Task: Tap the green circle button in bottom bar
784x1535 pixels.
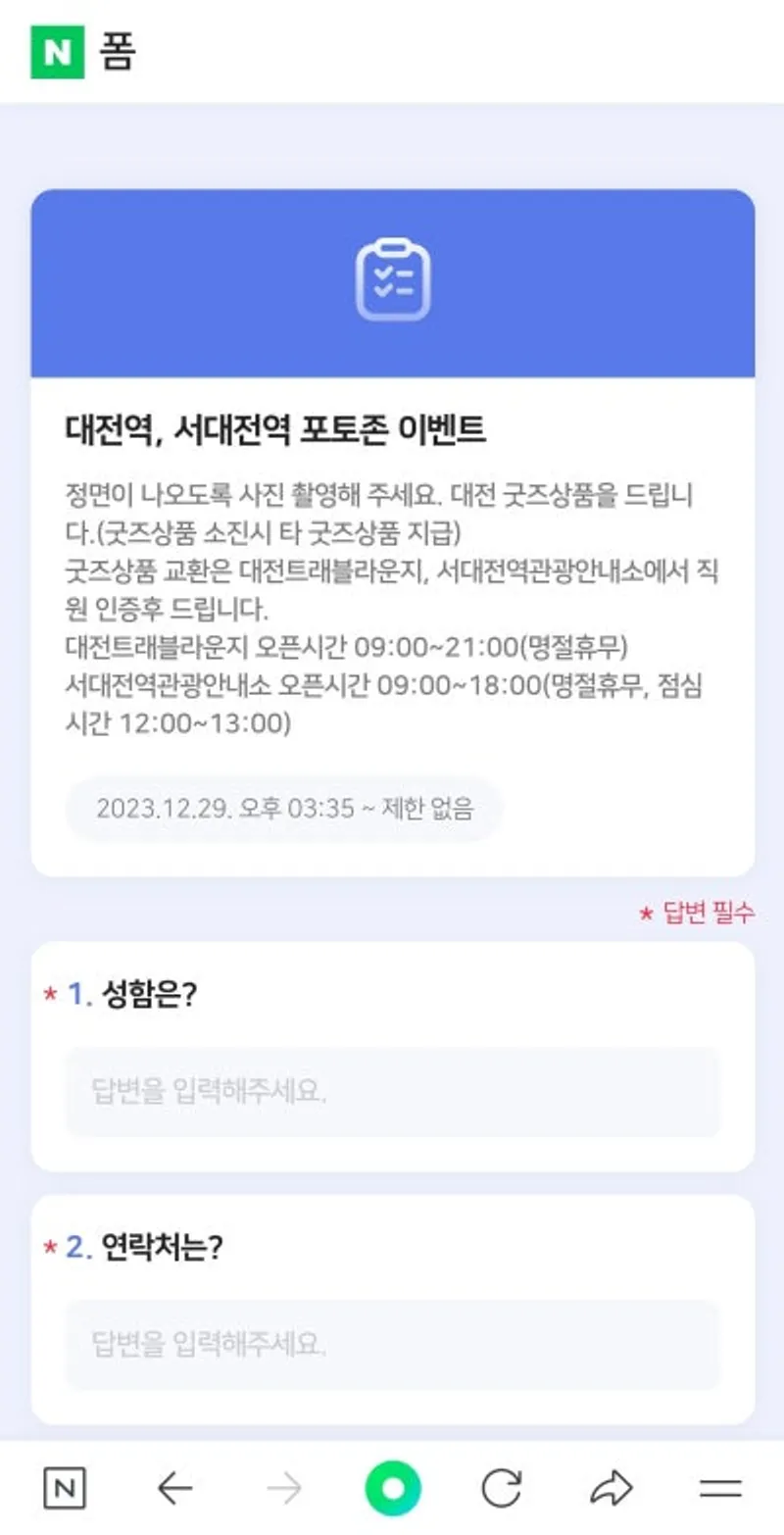Action: (393, 1489)
